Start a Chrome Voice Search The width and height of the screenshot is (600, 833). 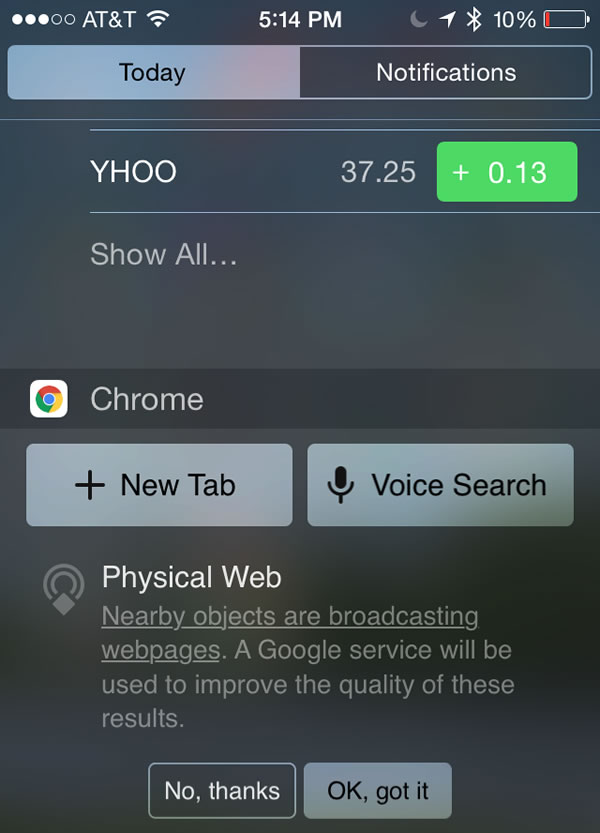point(440,485)
